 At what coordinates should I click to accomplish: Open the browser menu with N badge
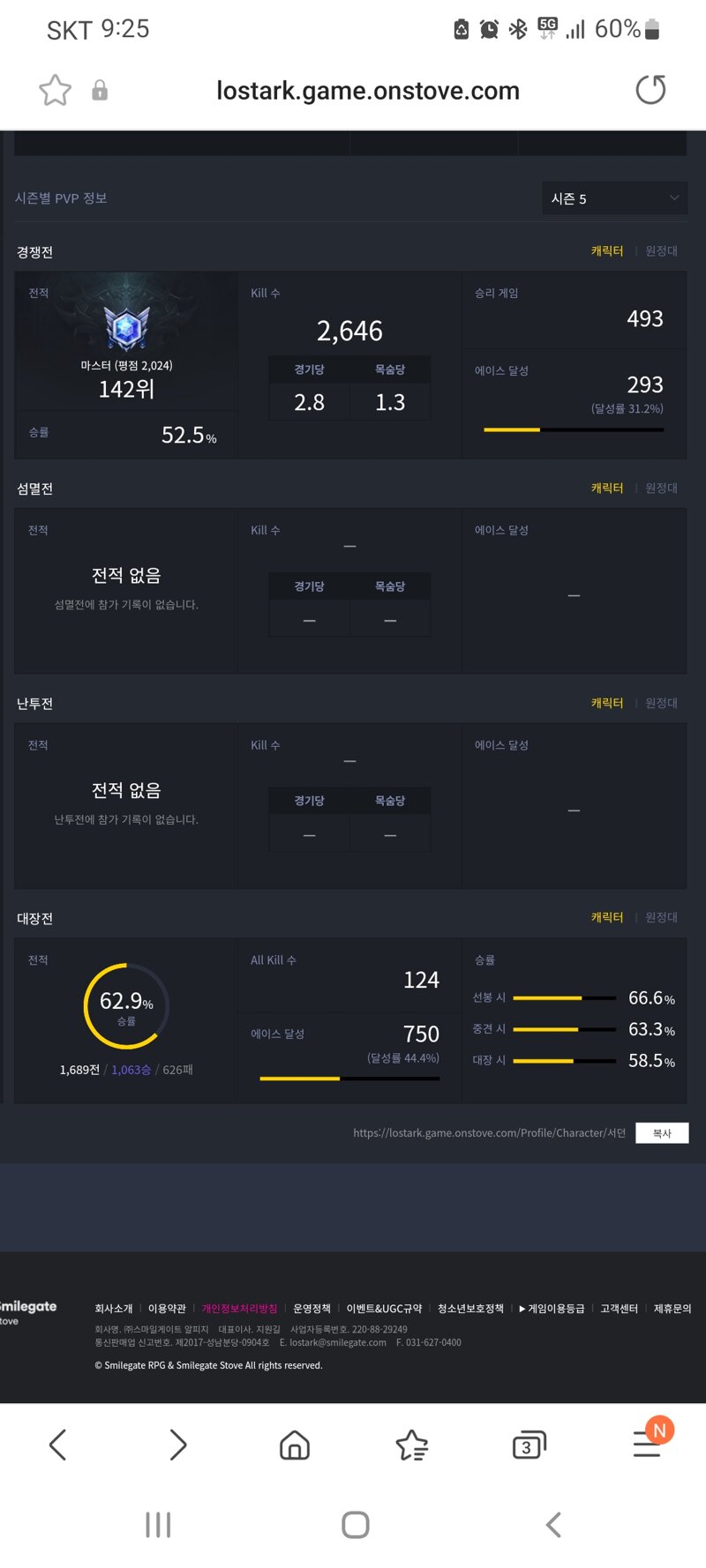point(649,1440)
